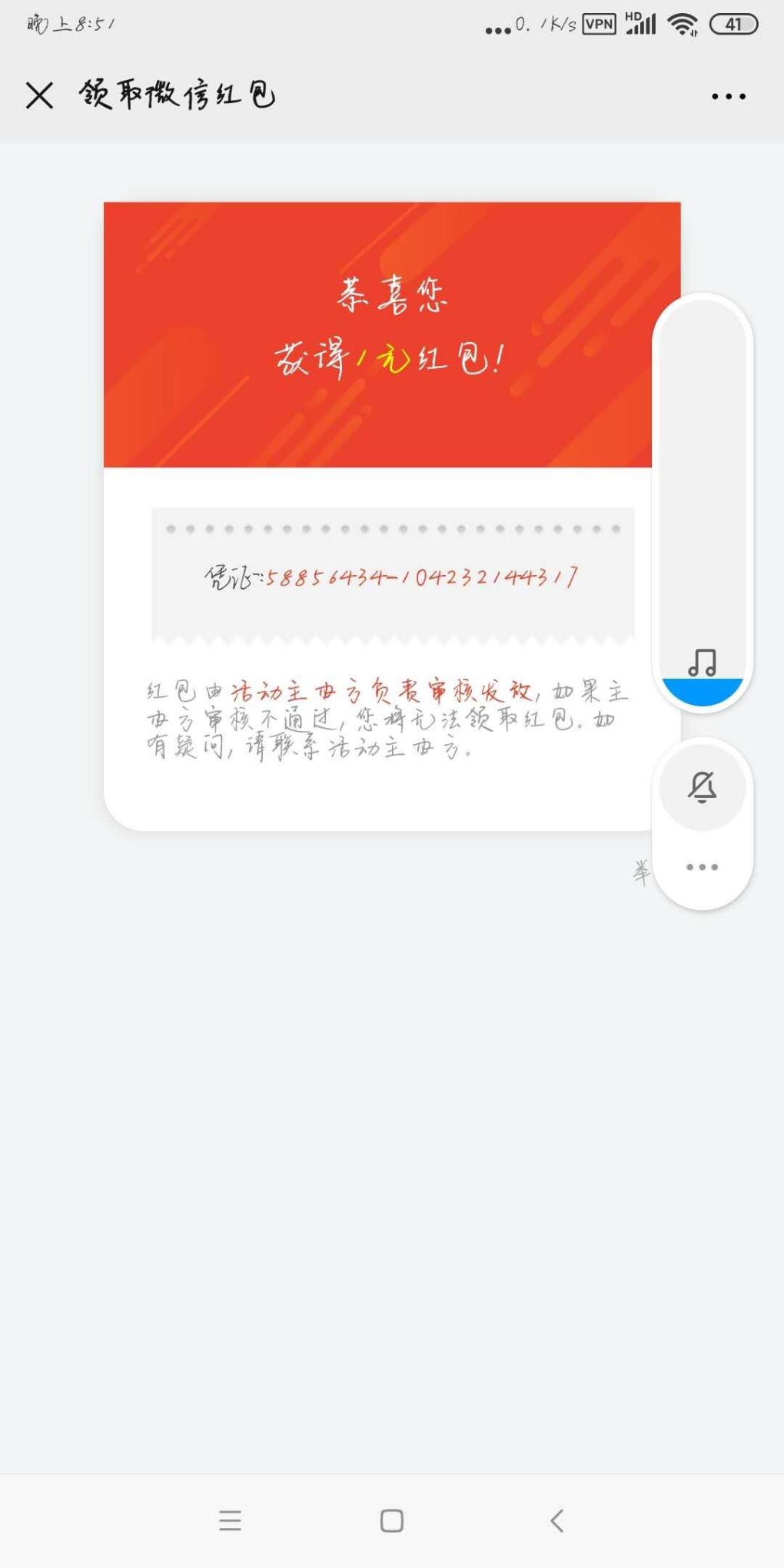Open more options in volume panel
The width and height of the screenshot is (784, 1568).
point(702,867)
